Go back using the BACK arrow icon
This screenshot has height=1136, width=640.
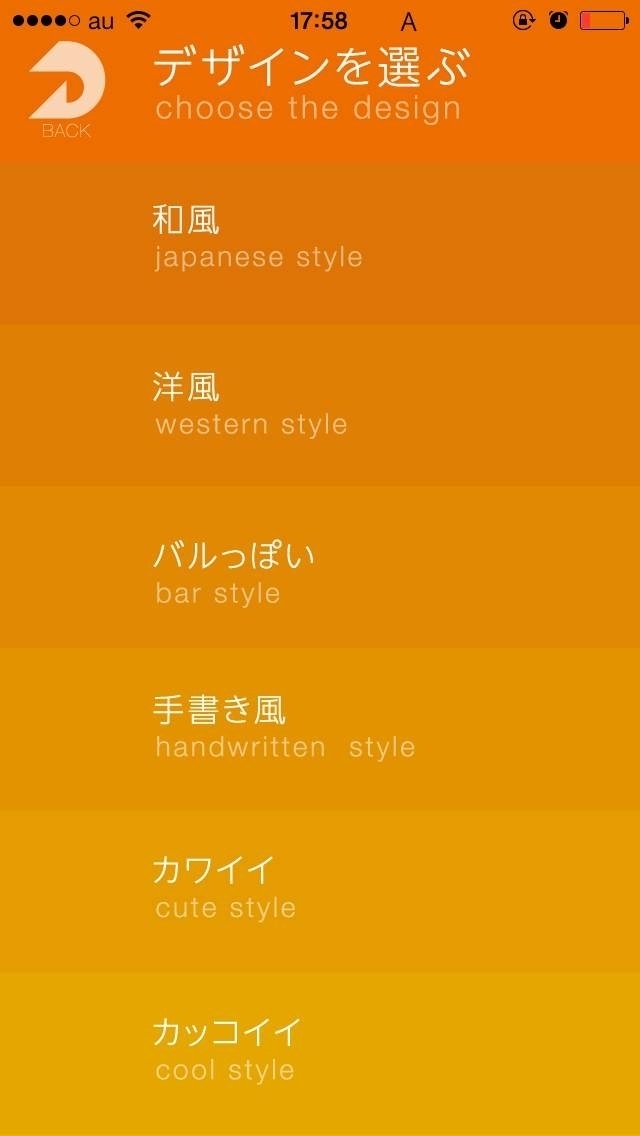(67, 89)
